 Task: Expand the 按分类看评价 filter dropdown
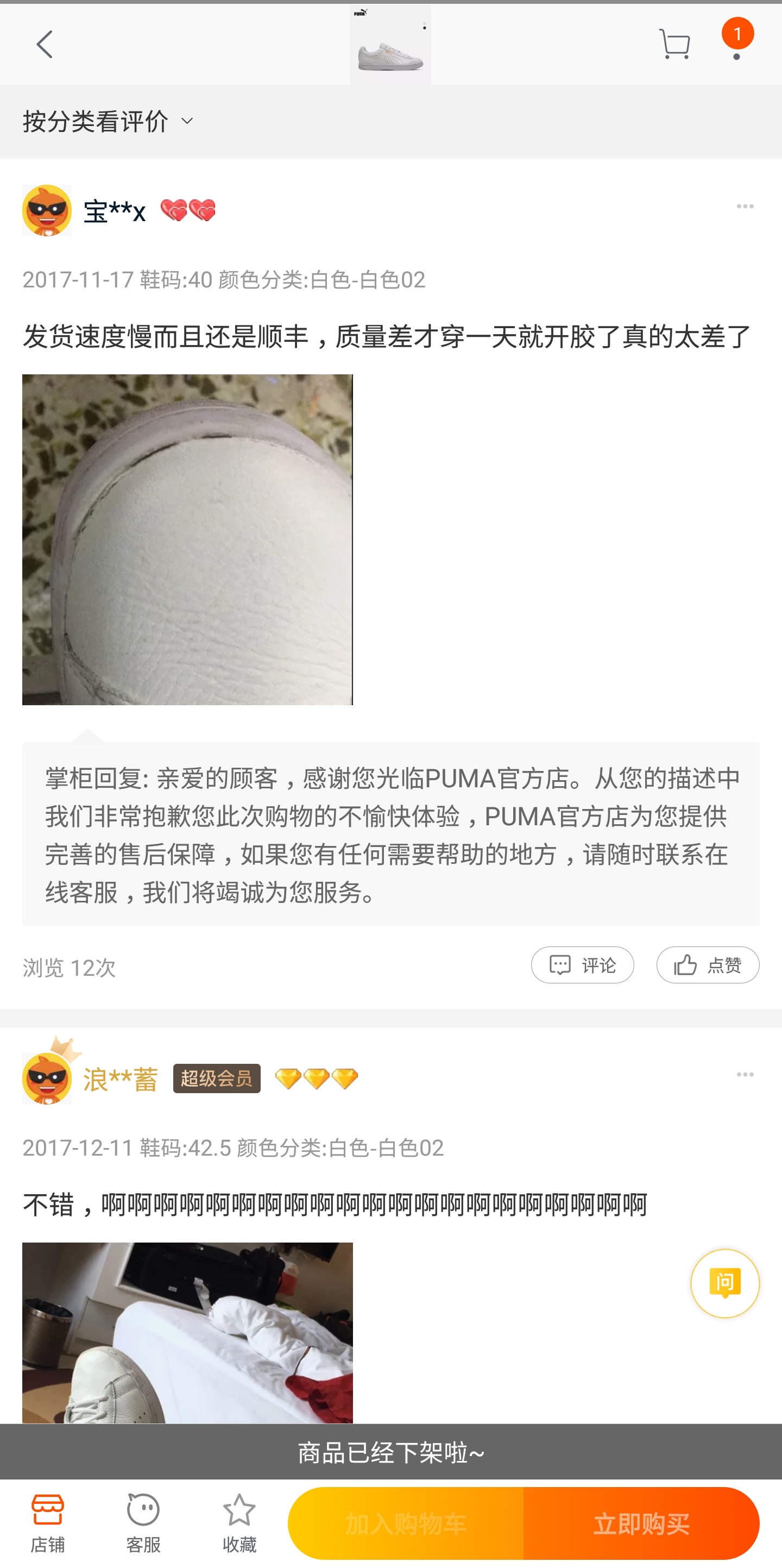107,122
